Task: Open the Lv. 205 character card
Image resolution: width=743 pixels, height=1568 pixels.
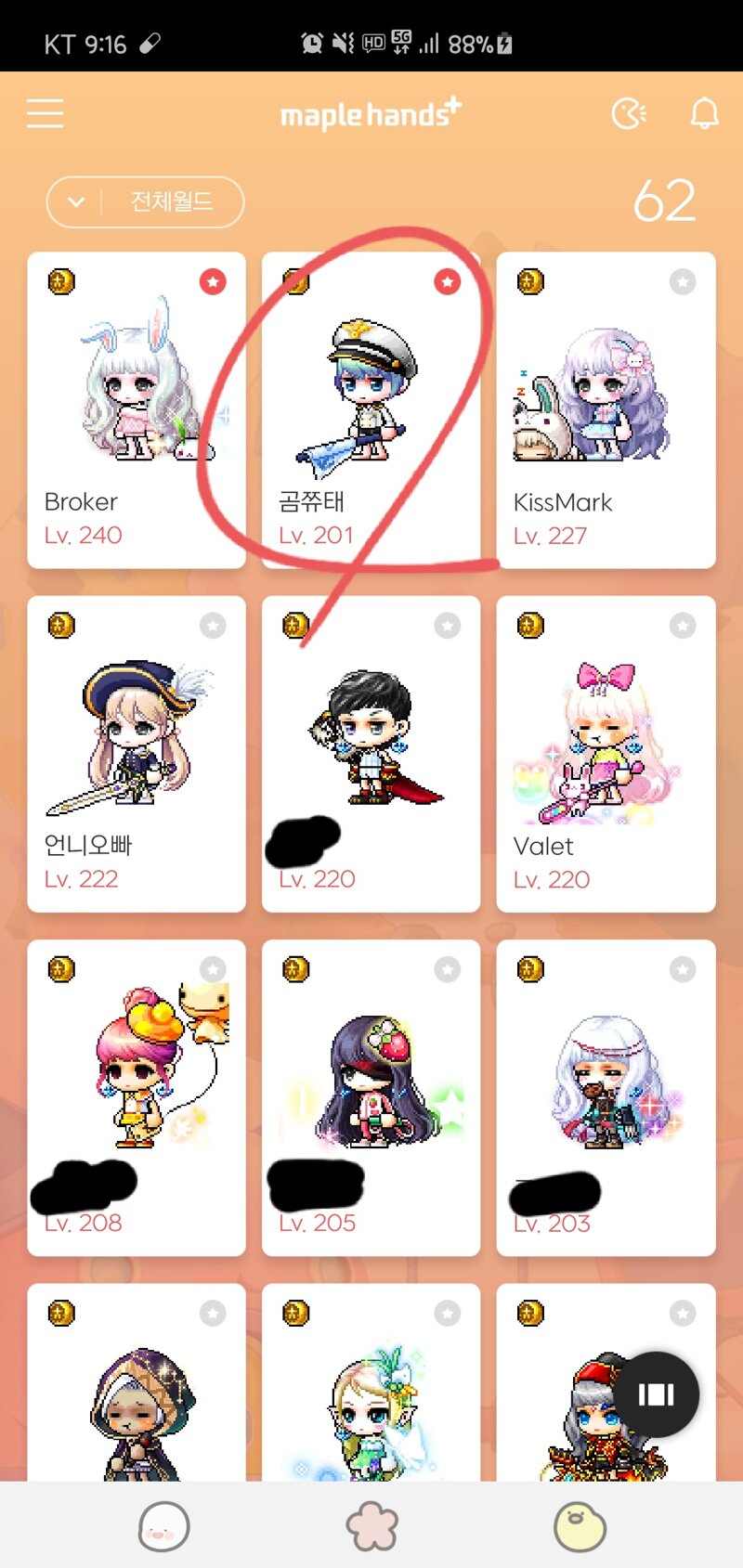Action: tap(371, 1096)
